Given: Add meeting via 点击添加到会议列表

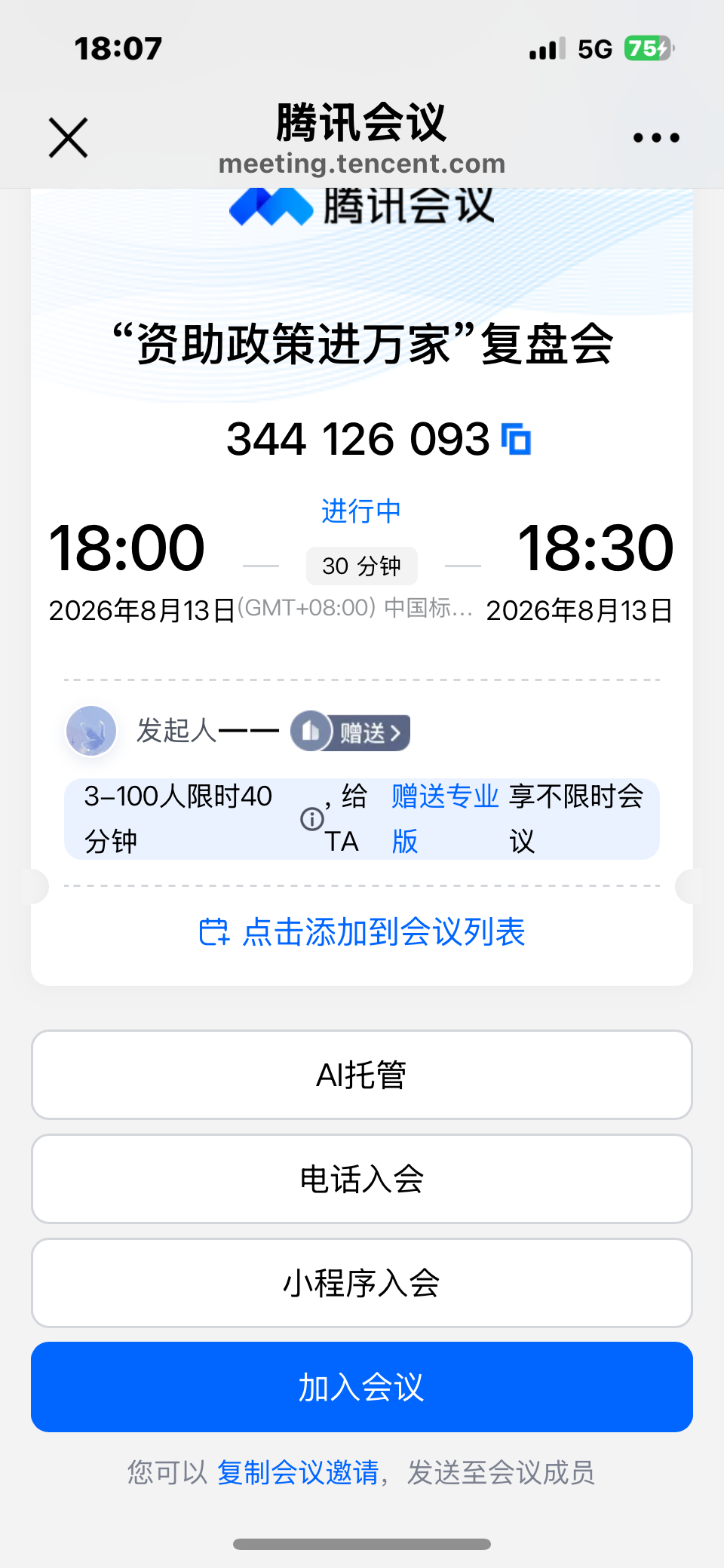Looking at the screenshot, I should click(x=362, y=932).
